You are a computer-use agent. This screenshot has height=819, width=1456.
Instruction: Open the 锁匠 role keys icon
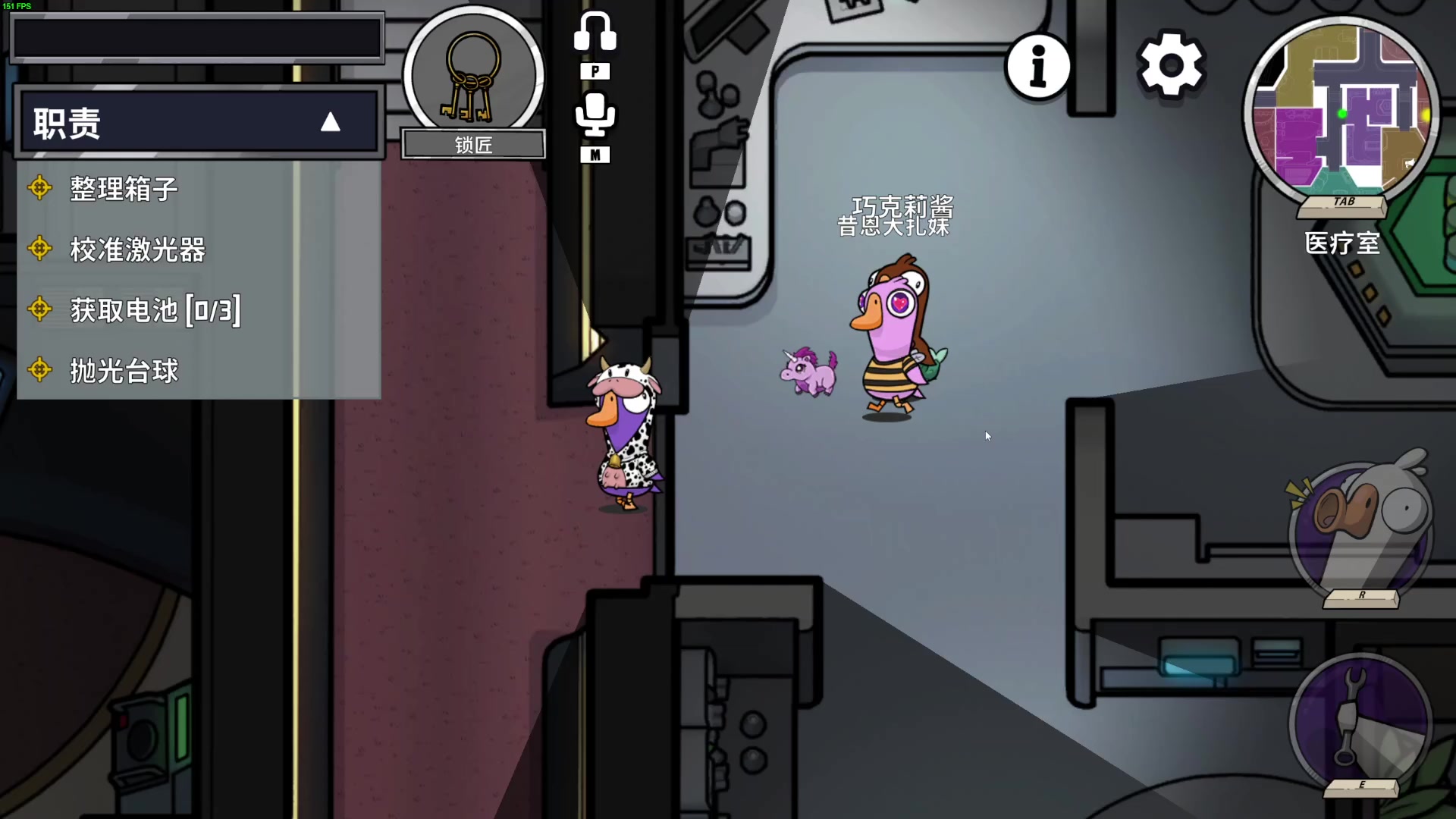[473, 76]
